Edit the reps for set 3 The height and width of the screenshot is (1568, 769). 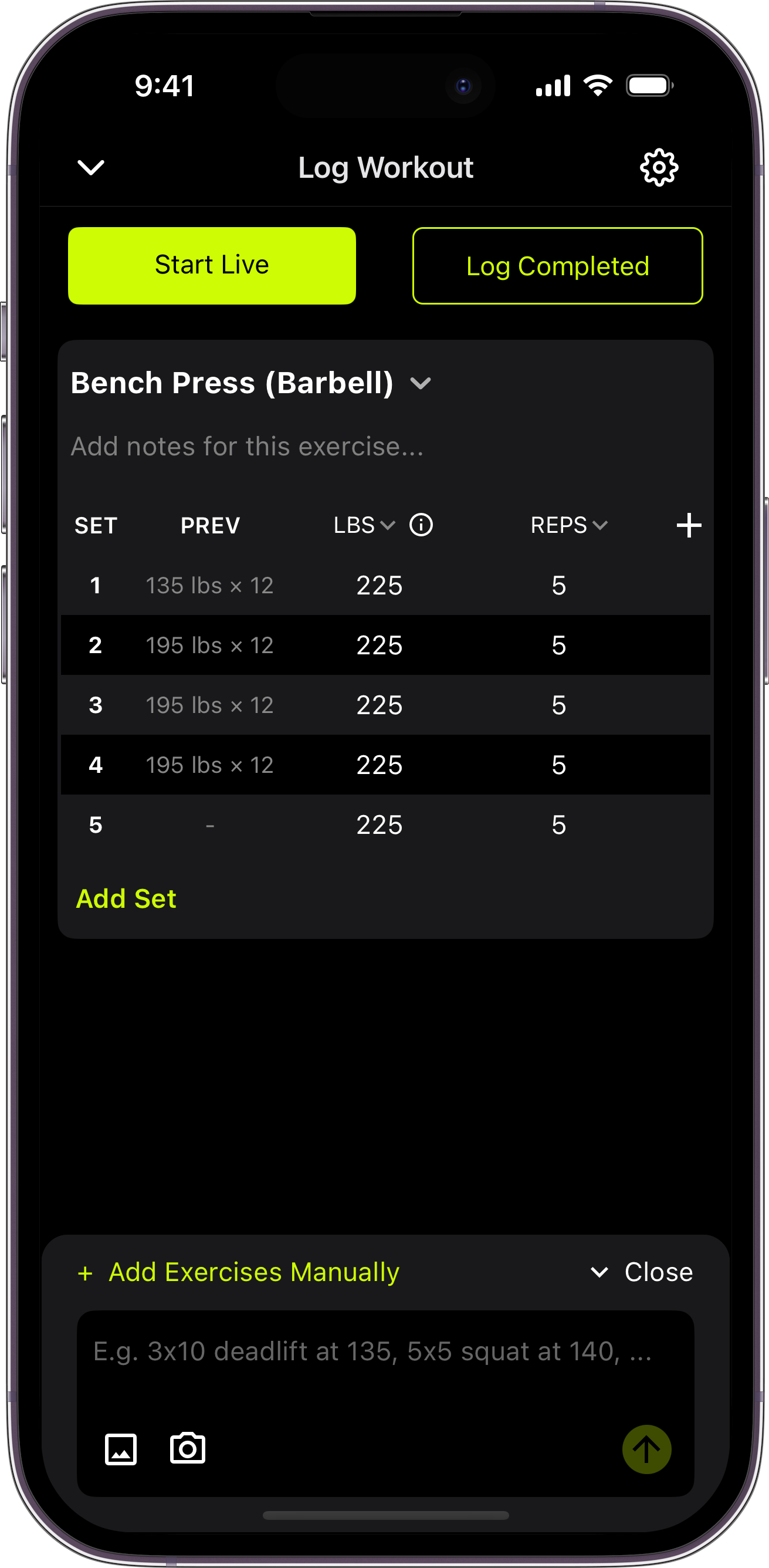click(558, 705)
